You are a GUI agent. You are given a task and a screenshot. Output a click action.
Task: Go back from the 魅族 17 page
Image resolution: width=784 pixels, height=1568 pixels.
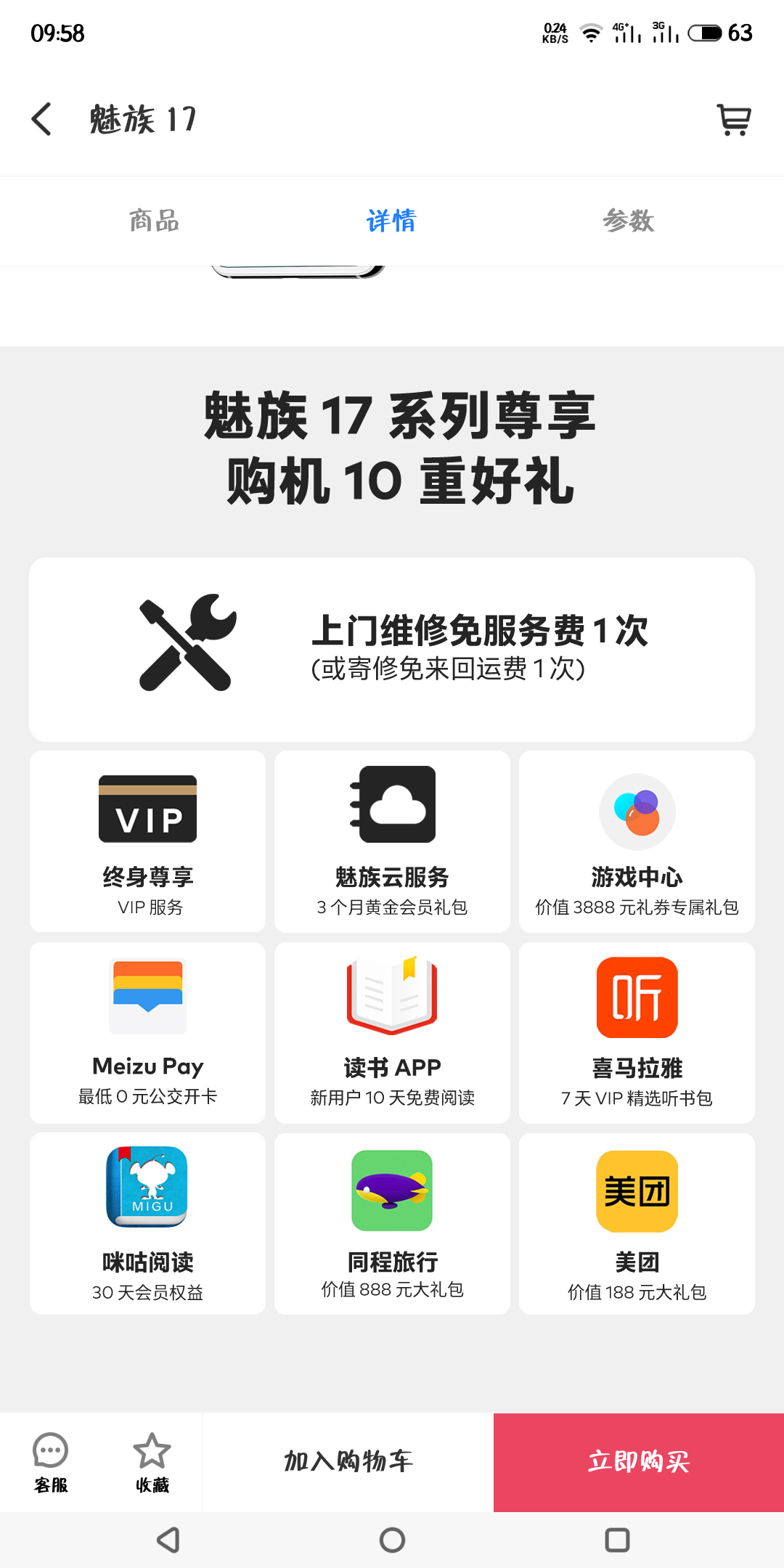[x=42, y=119]
